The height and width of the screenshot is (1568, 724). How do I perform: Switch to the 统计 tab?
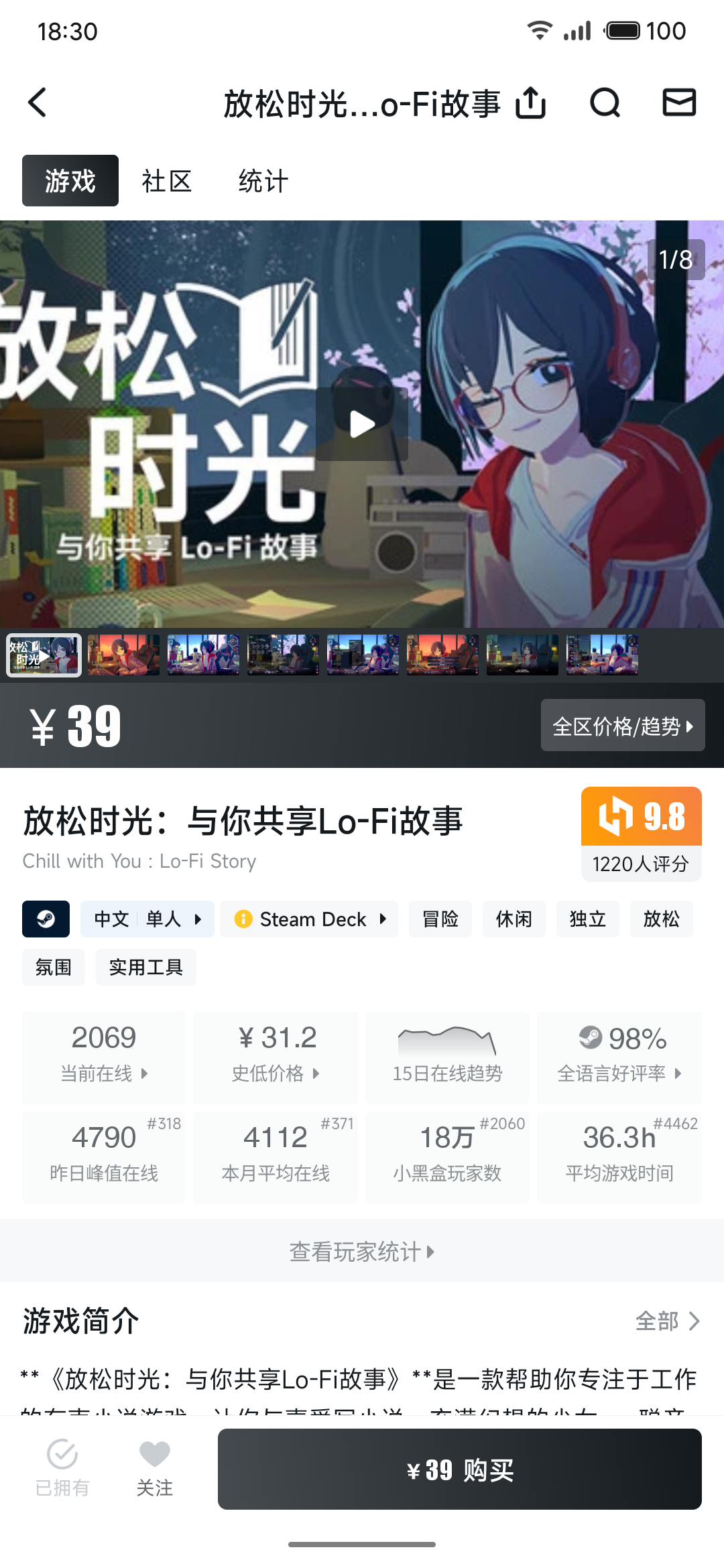point(263,181)
